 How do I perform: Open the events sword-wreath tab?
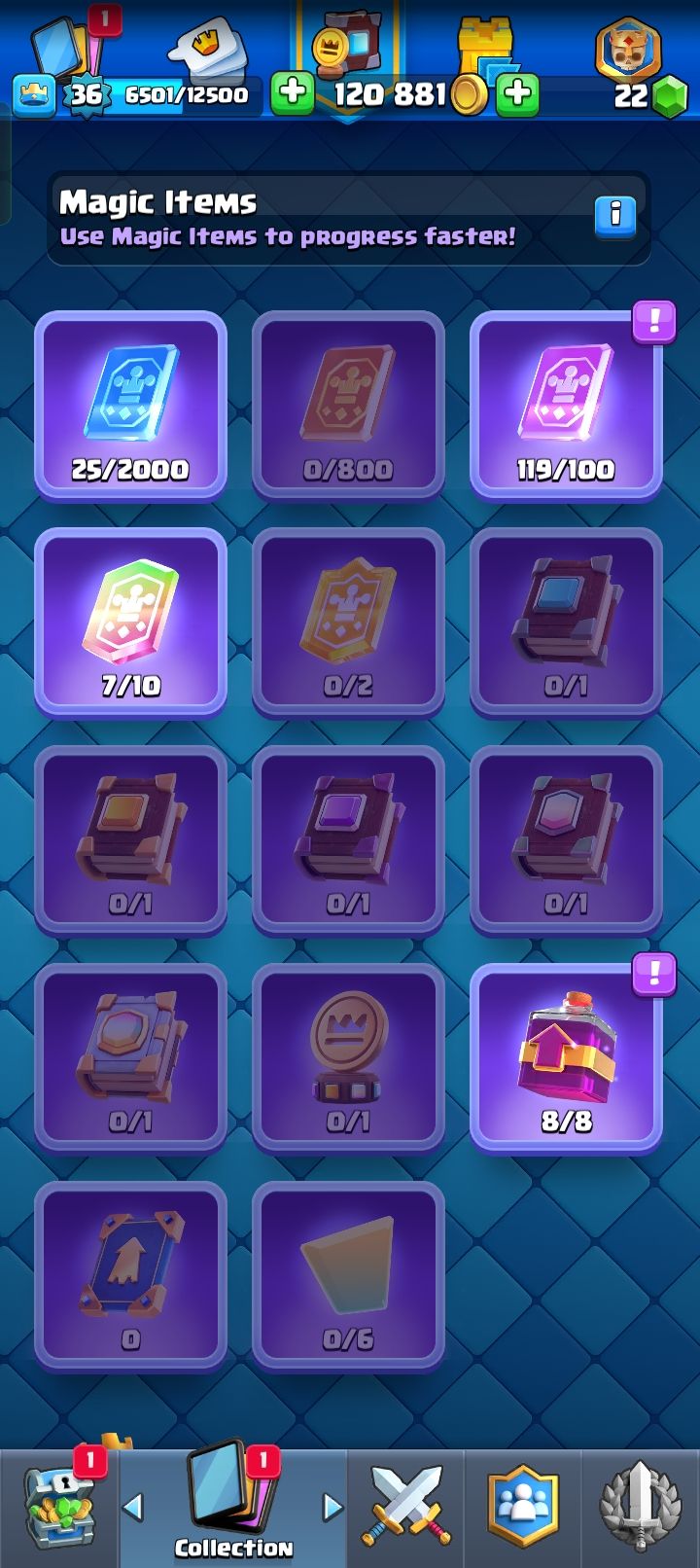(640, 1508)
